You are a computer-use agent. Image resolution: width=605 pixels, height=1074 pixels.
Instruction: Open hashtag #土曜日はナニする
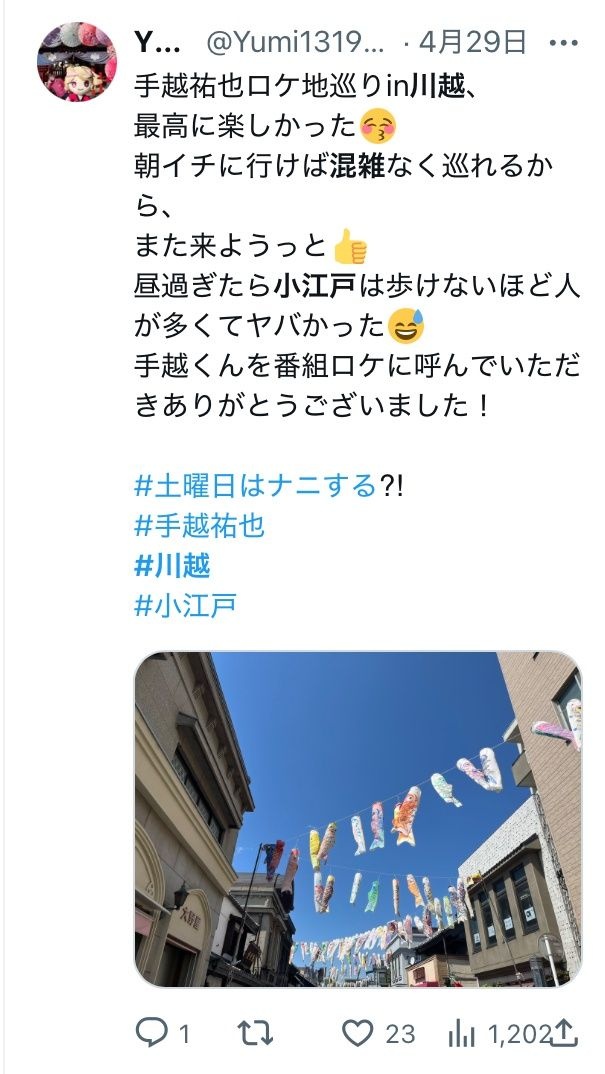256,486
